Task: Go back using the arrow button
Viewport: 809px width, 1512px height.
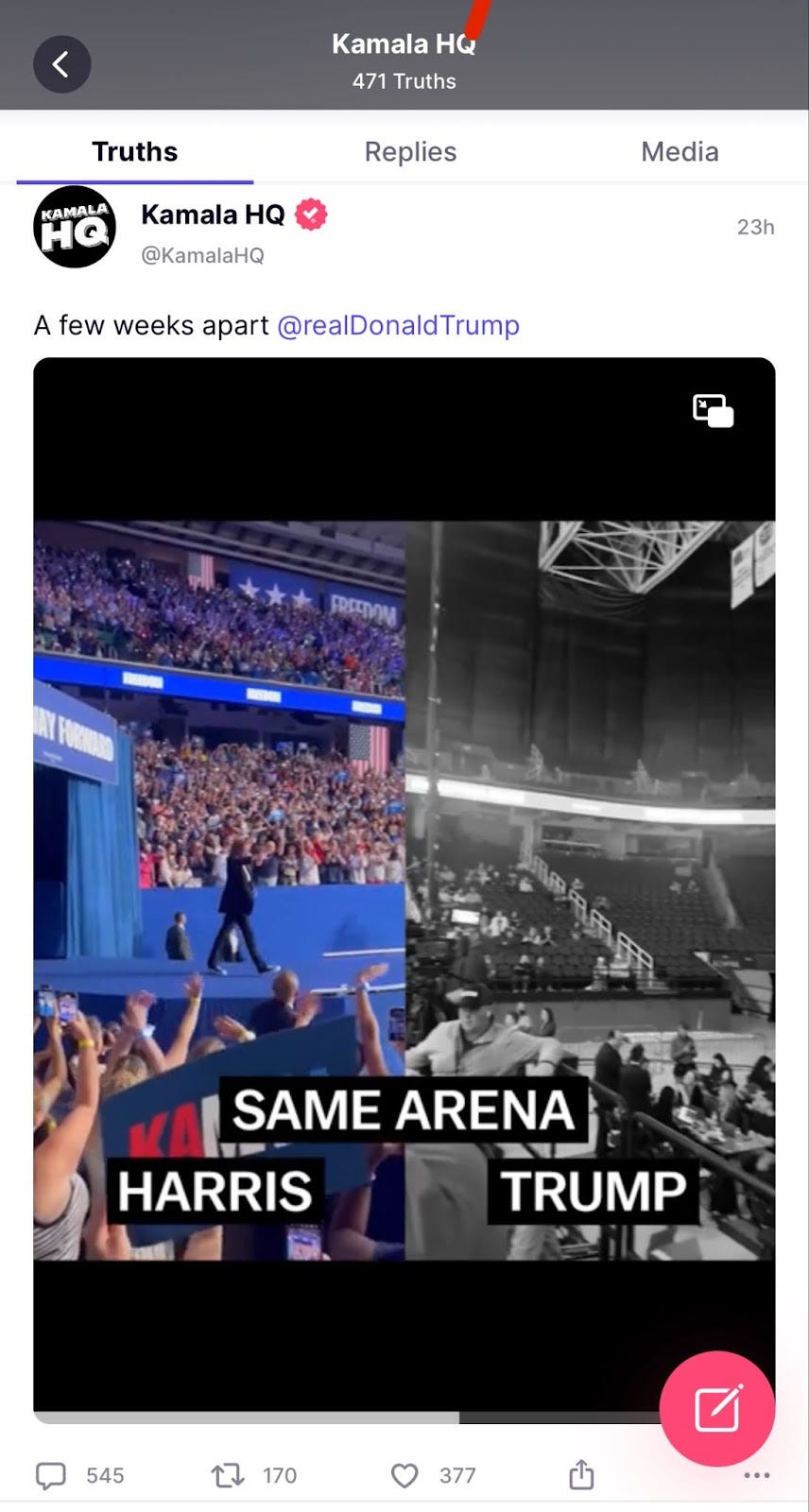Action: point(61,64)
